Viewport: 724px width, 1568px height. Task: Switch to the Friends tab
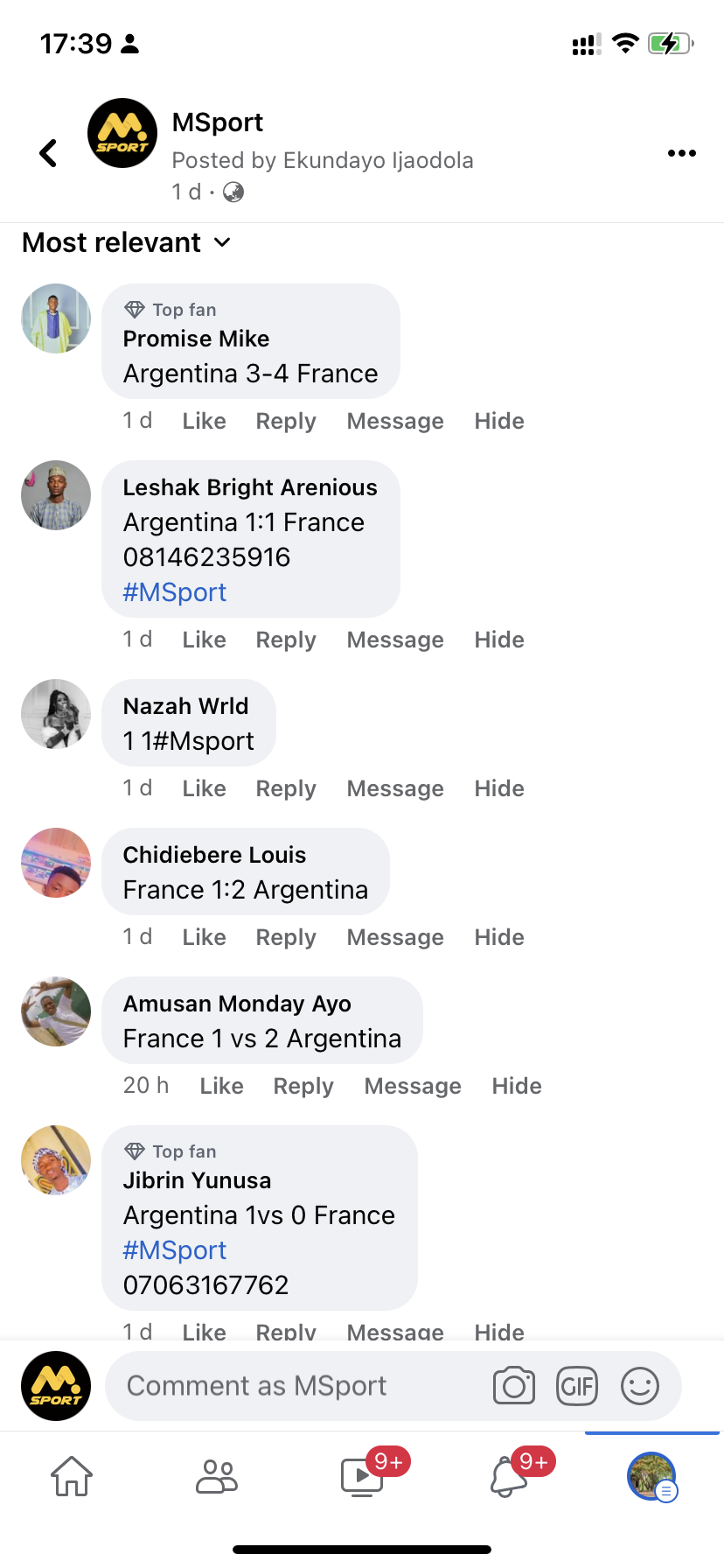pyautogui.click(x=217, y=1477)
